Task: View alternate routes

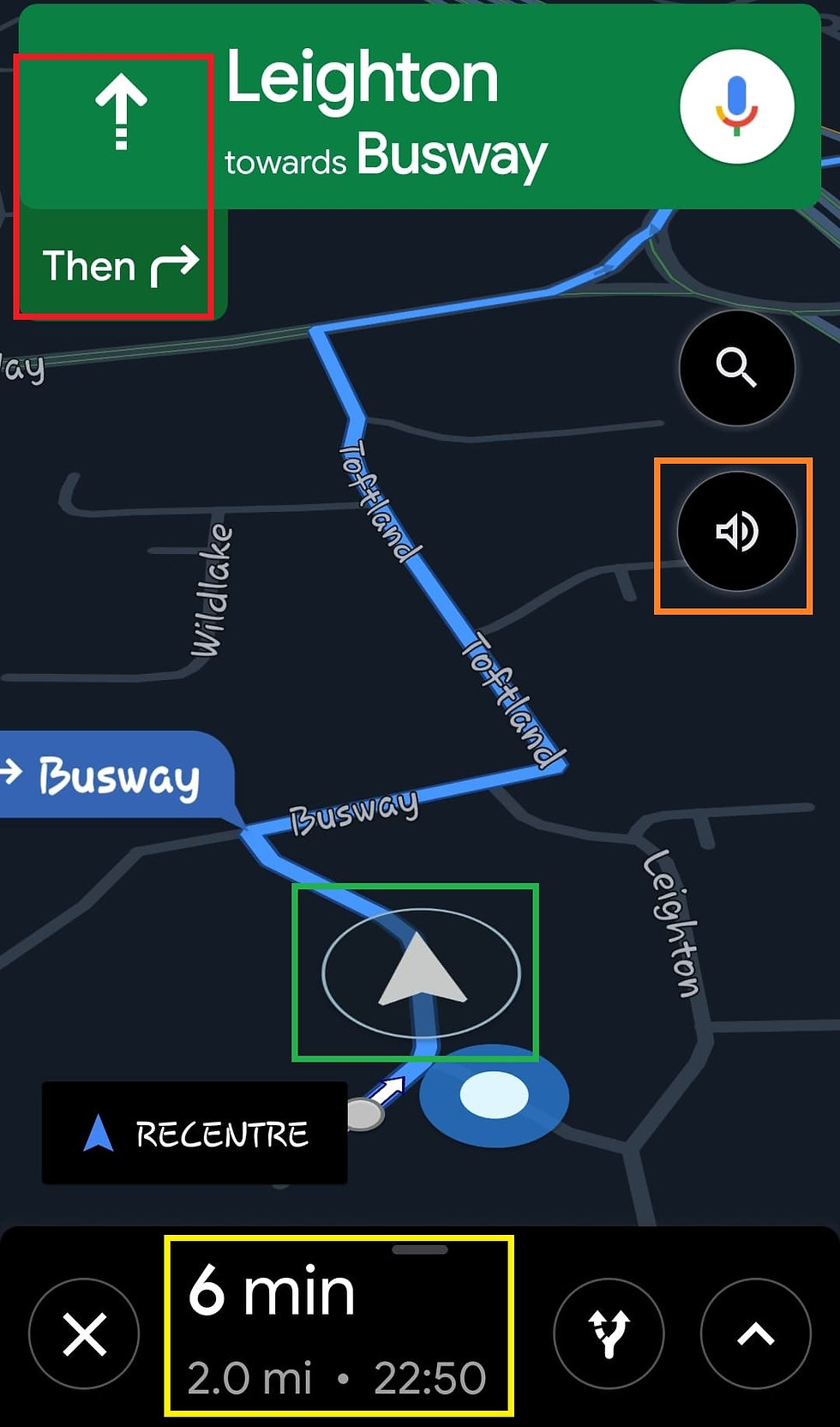Action: [609, 1334]
